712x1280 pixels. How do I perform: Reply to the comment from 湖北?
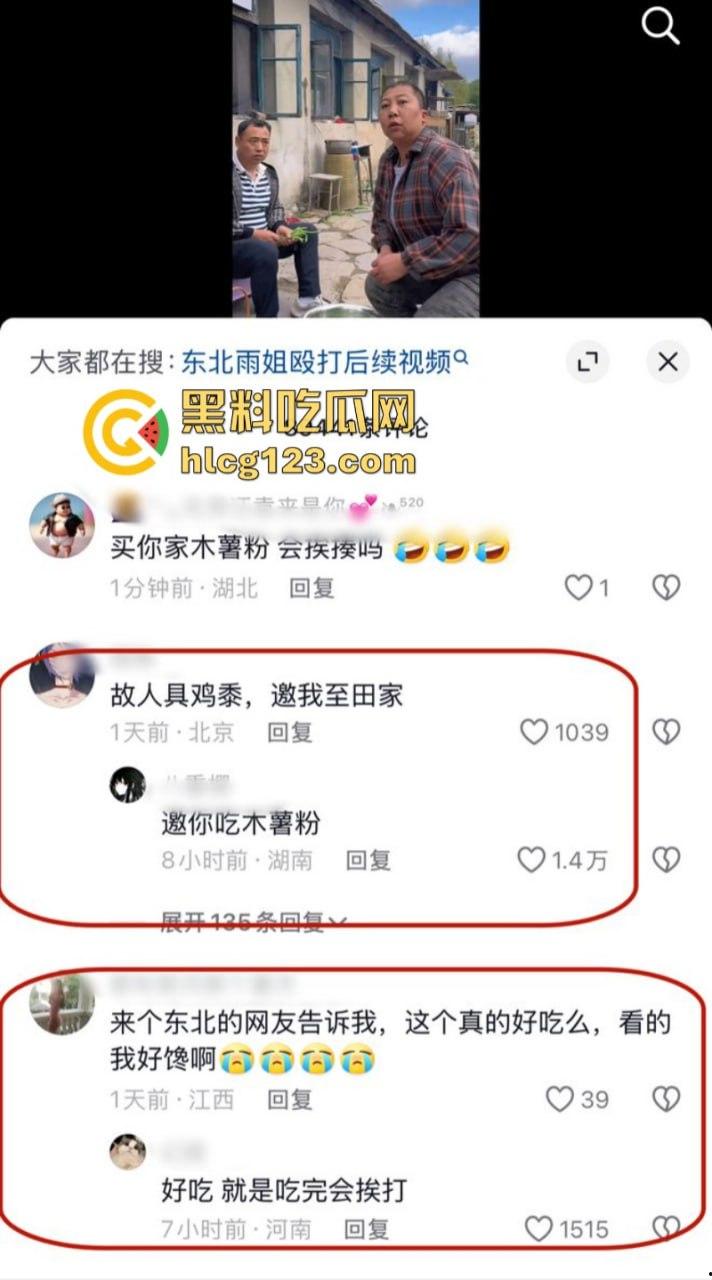pyautogui.click(x=311, y=588)
